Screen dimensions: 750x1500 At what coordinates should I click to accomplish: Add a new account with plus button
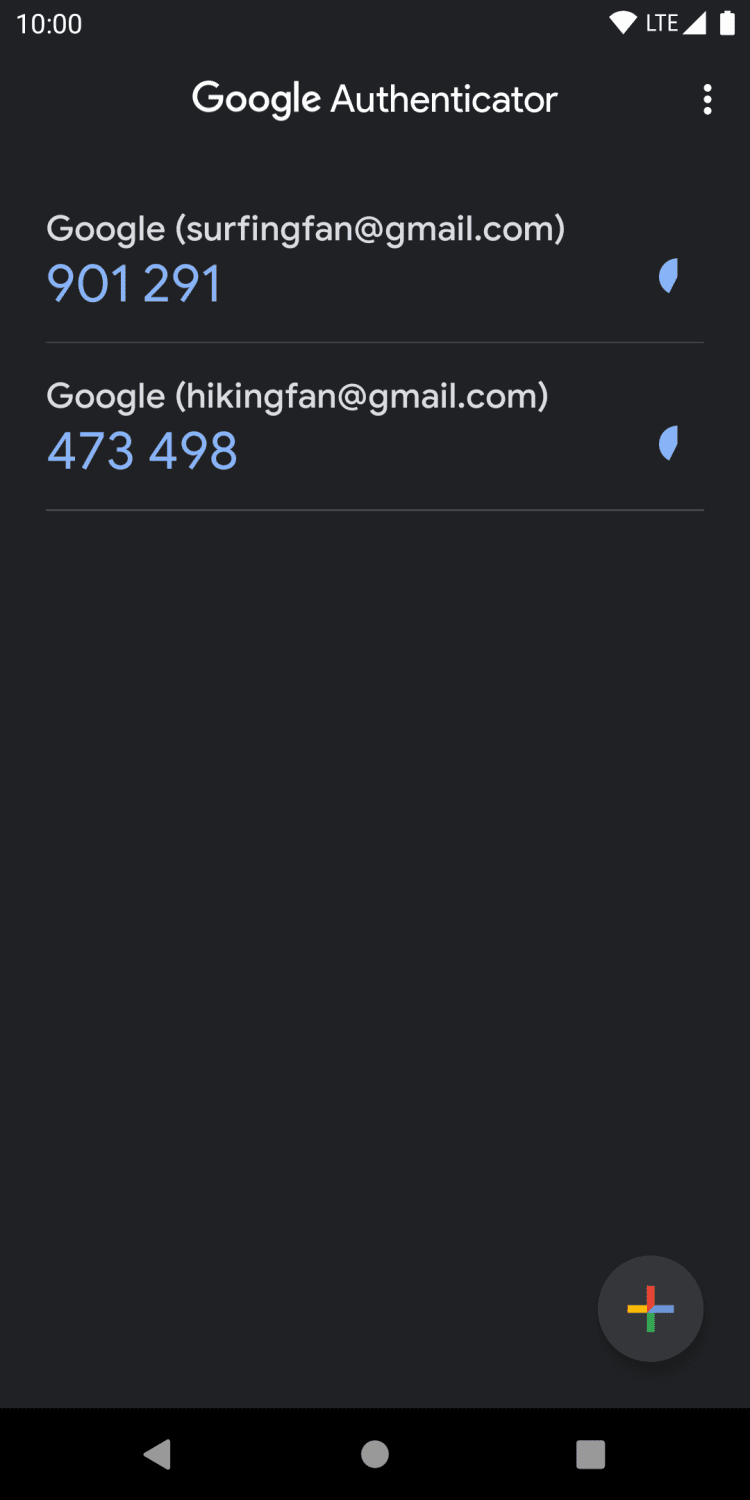tap(650, 1308)
